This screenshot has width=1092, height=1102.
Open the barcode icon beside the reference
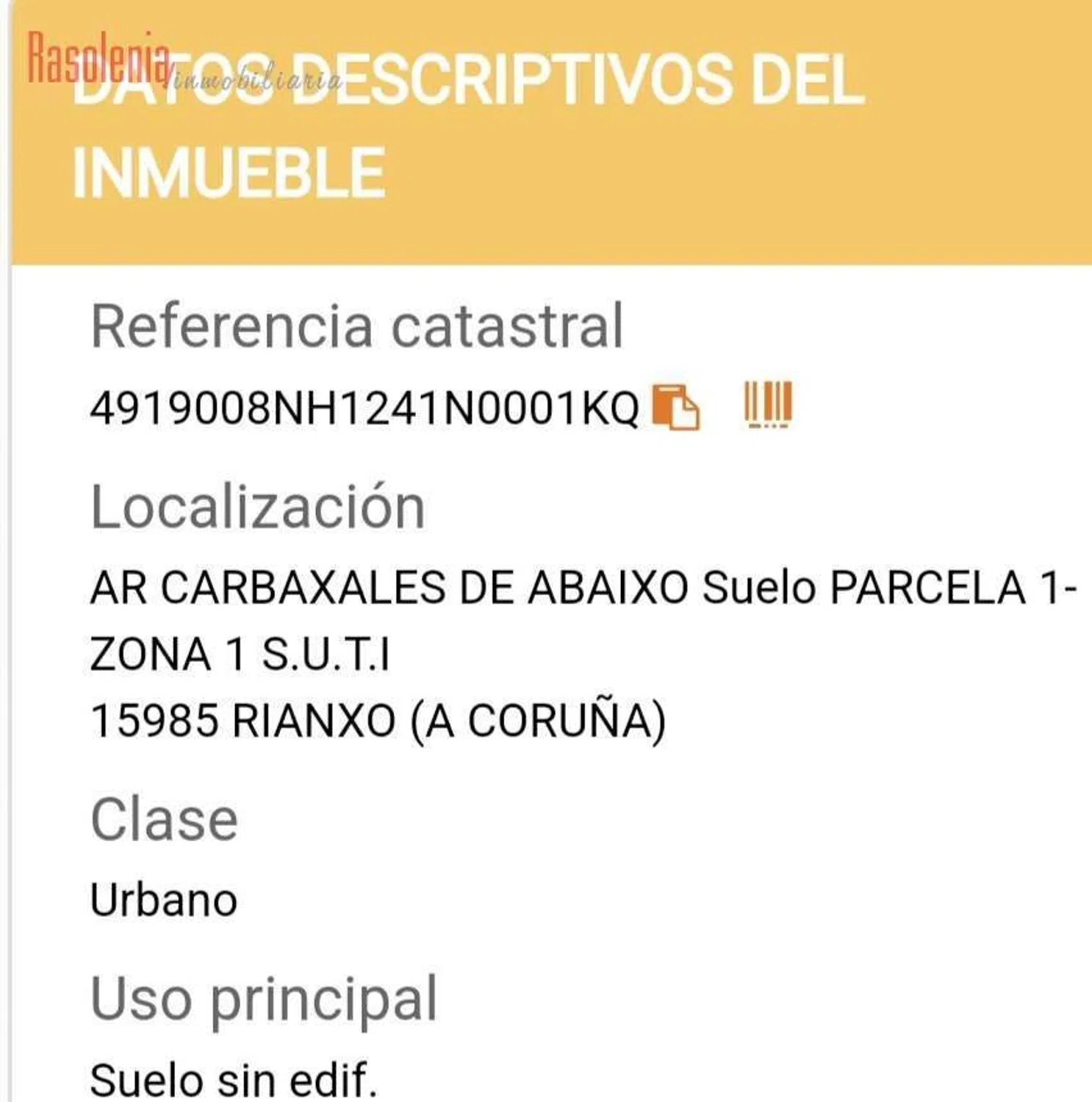pos(768,404)
